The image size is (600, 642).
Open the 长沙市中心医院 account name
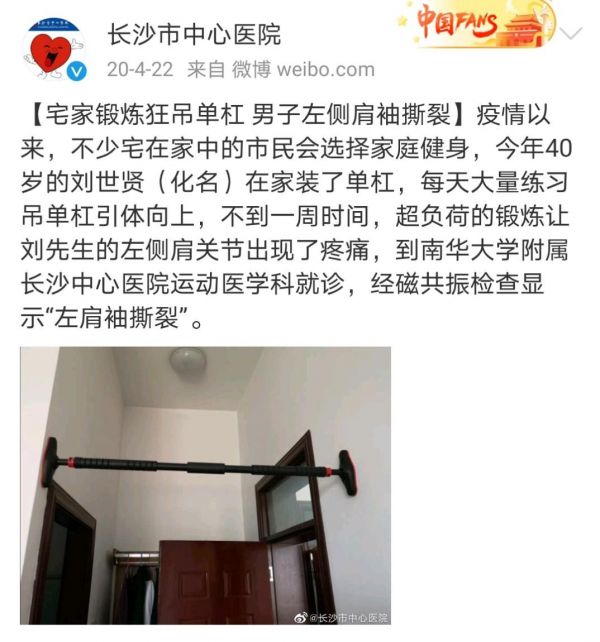click(194, 36)
